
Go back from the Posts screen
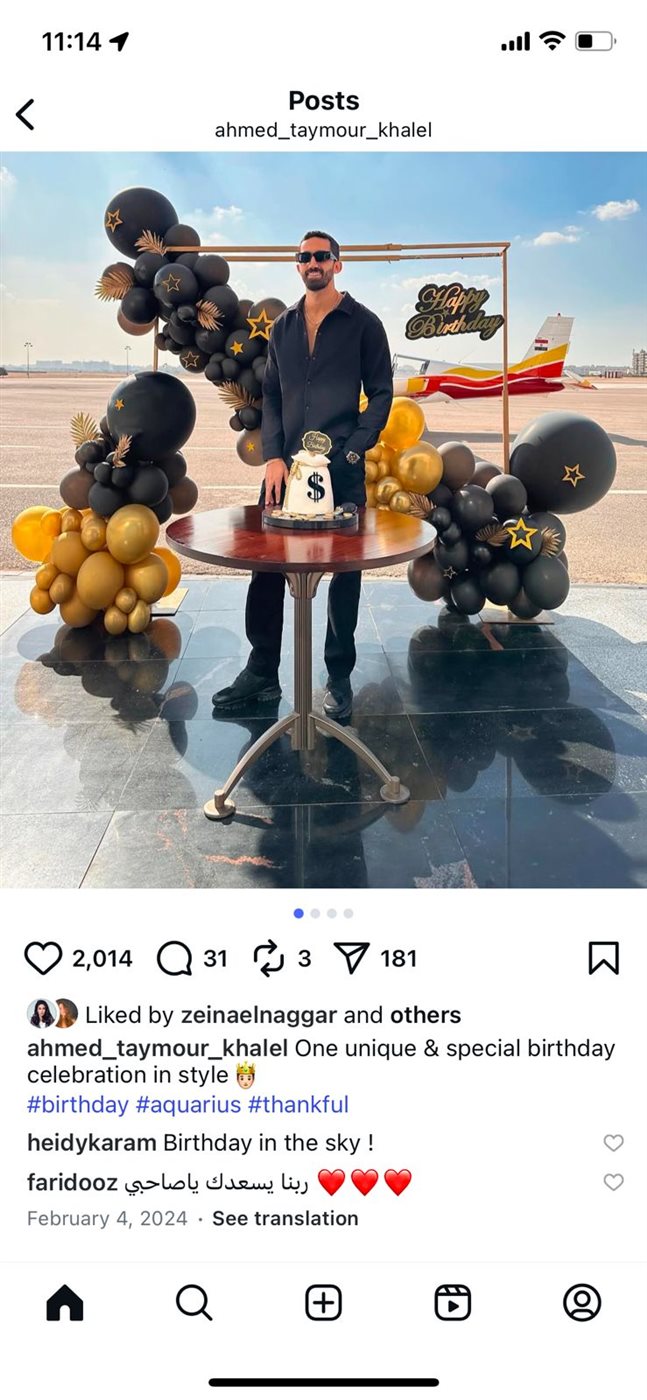(26, 115)
